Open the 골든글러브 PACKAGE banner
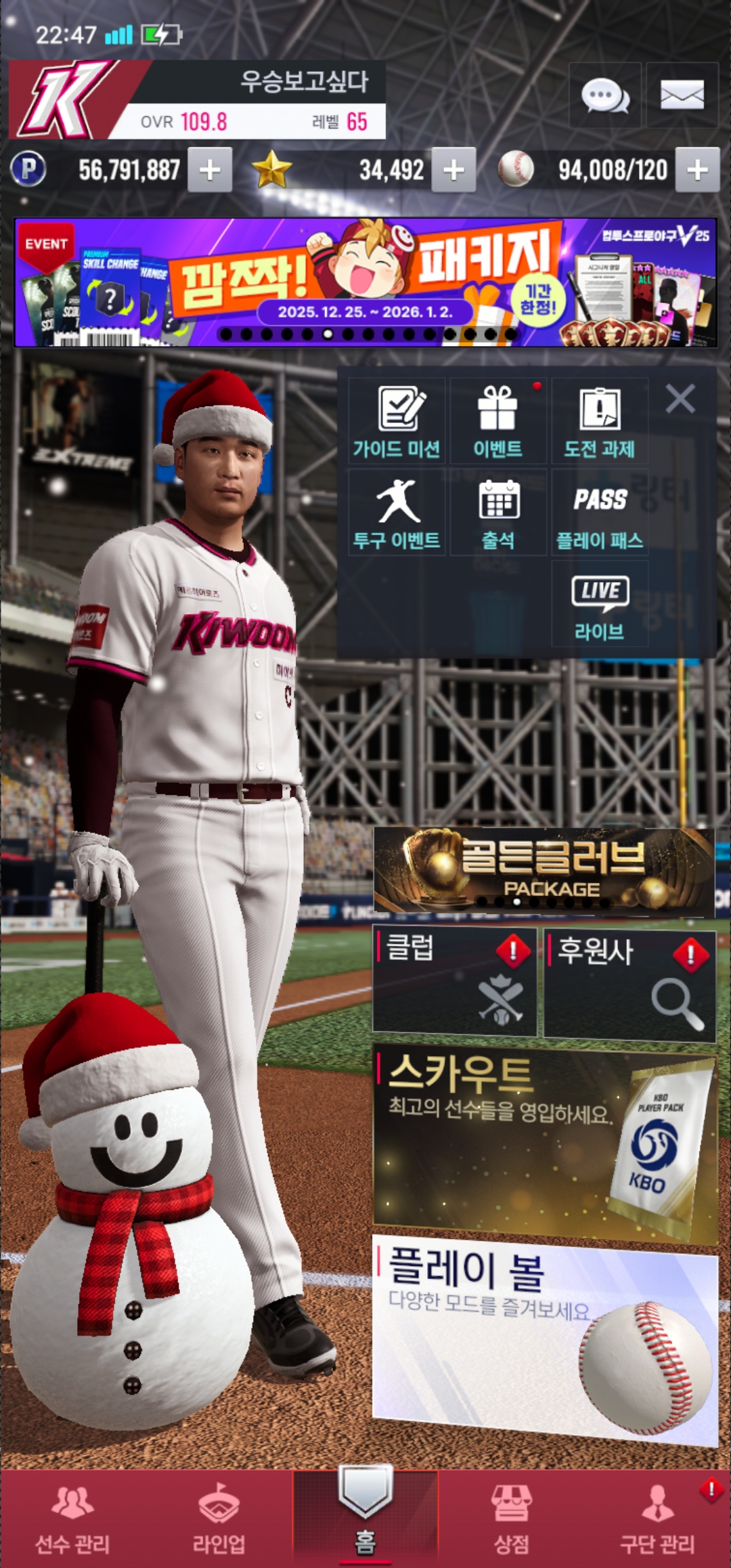This screenshot has width=731, height=1568. point(544,871)
